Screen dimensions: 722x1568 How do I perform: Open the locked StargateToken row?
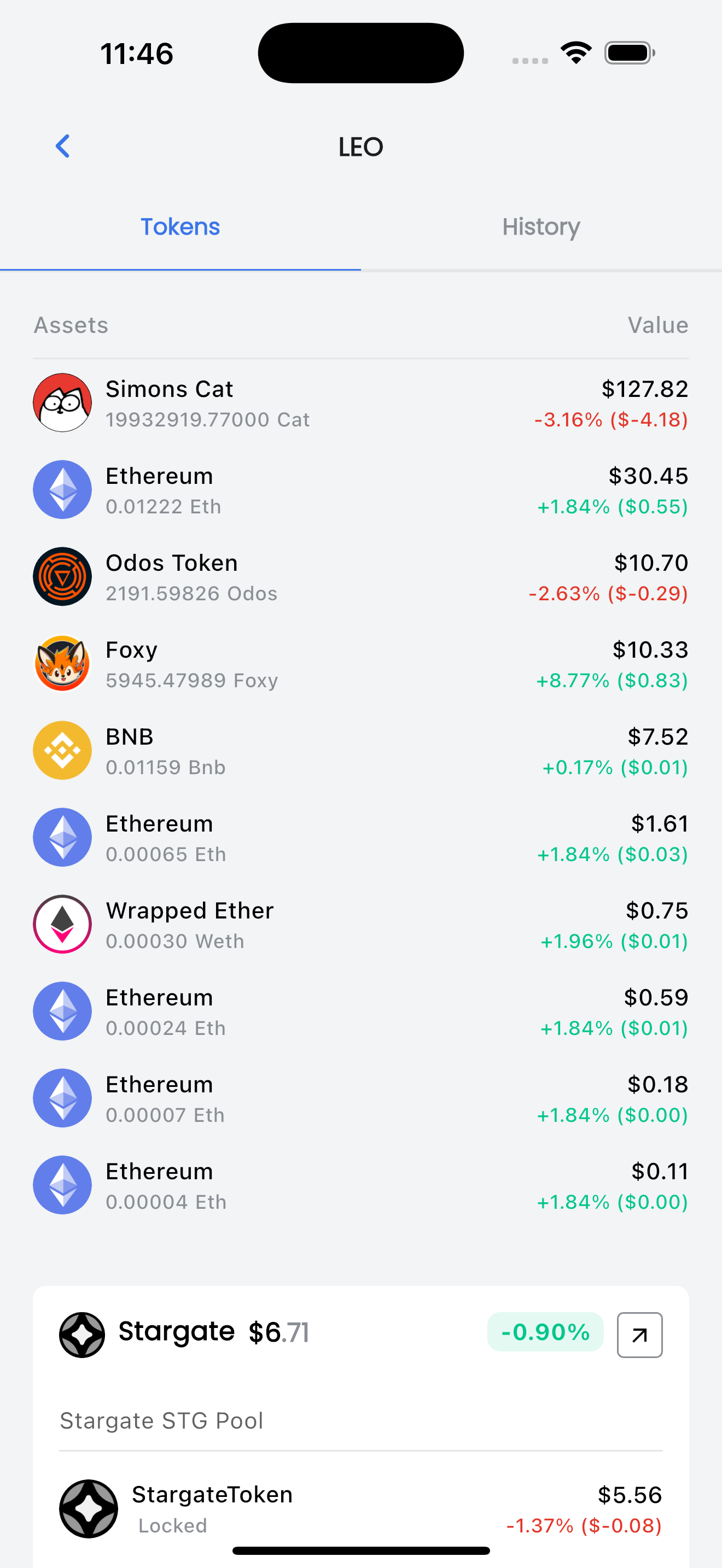tap(360, 1509)
